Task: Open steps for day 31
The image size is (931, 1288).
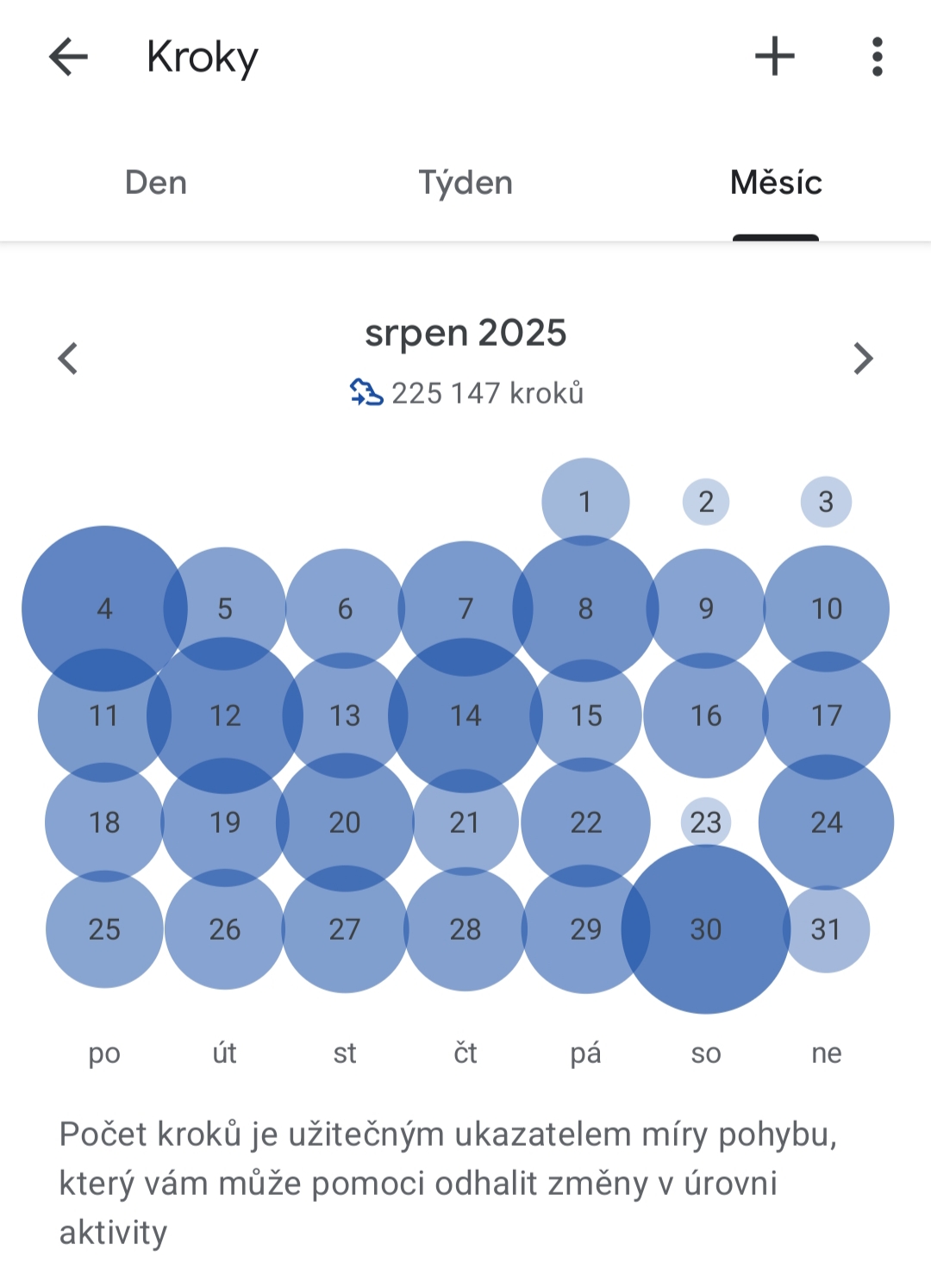Action: click(826, 929)
